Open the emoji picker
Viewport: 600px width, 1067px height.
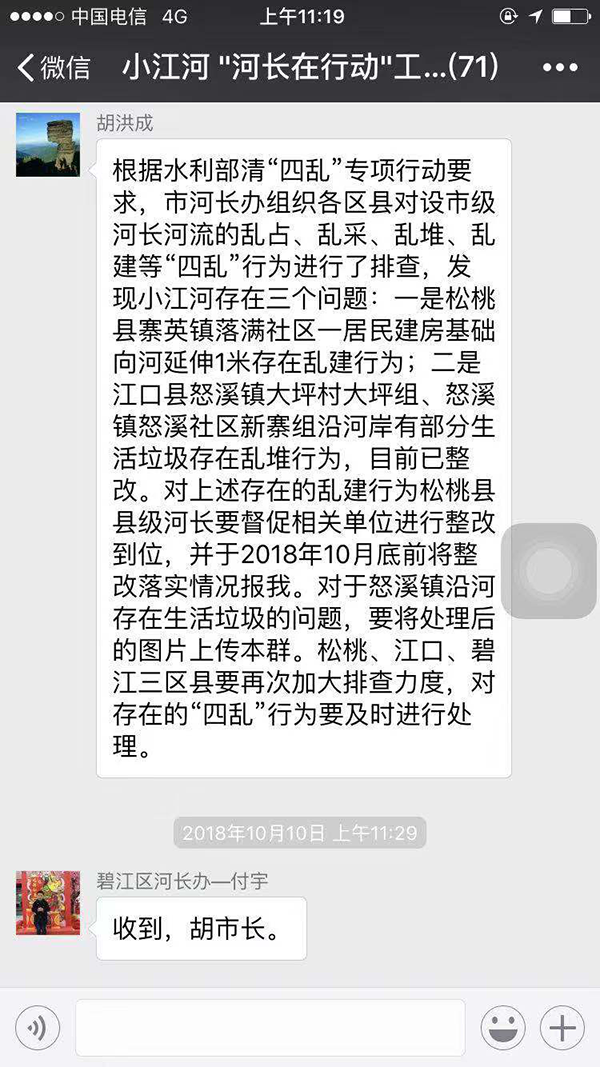(x=503, y=1027)
